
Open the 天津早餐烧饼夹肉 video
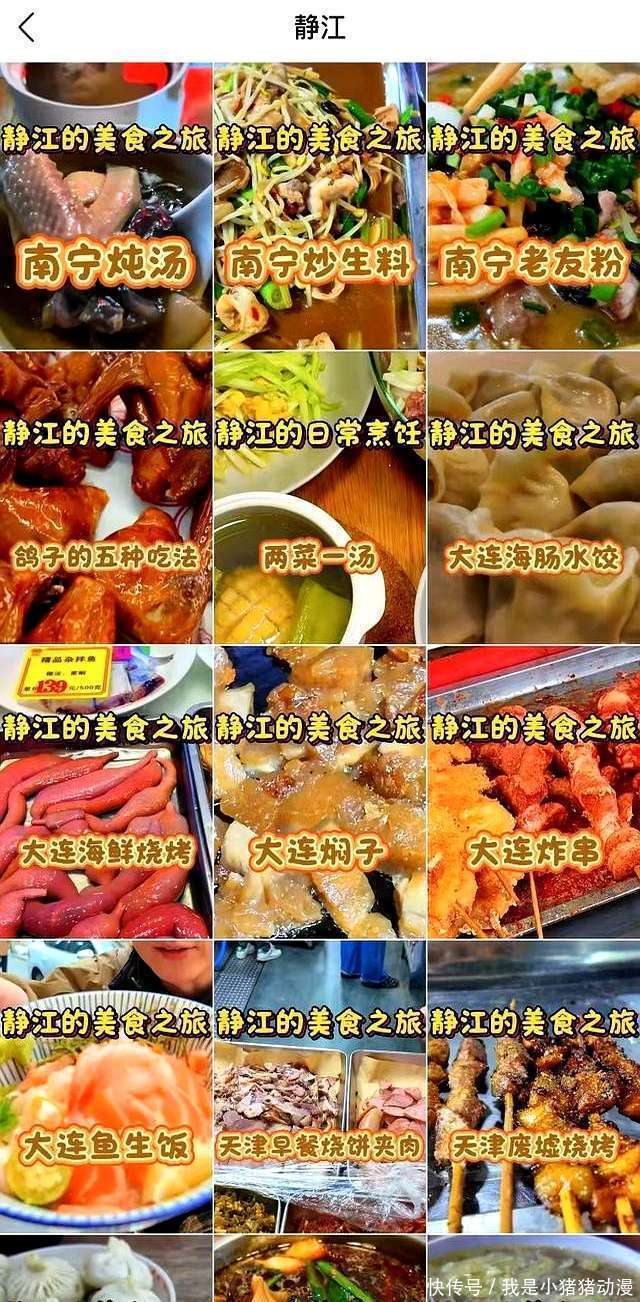tap(319, 1085)
